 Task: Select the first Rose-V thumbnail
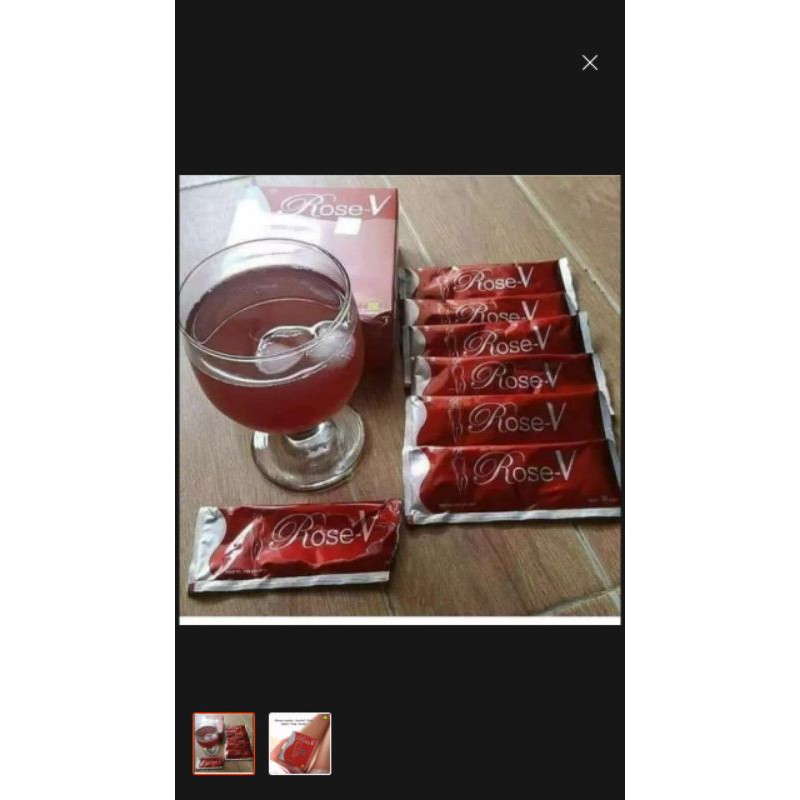[224, 743]
